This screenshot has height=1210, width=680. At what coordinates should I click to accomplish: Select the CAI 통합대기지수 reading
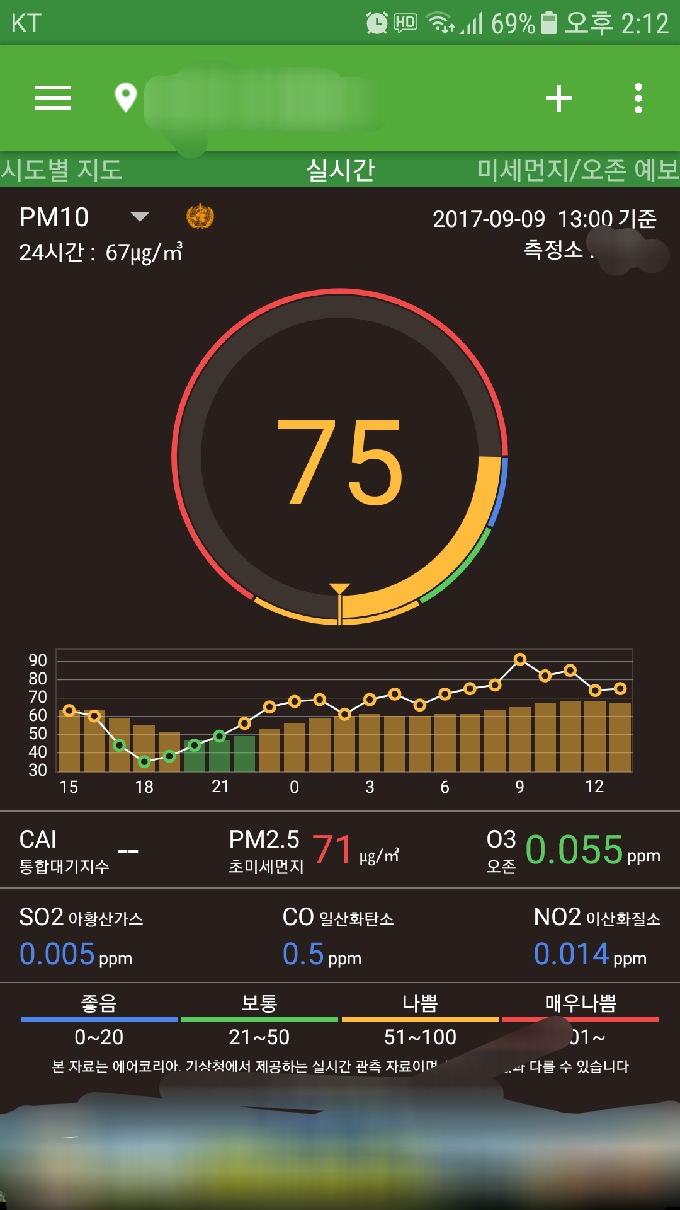78,850
